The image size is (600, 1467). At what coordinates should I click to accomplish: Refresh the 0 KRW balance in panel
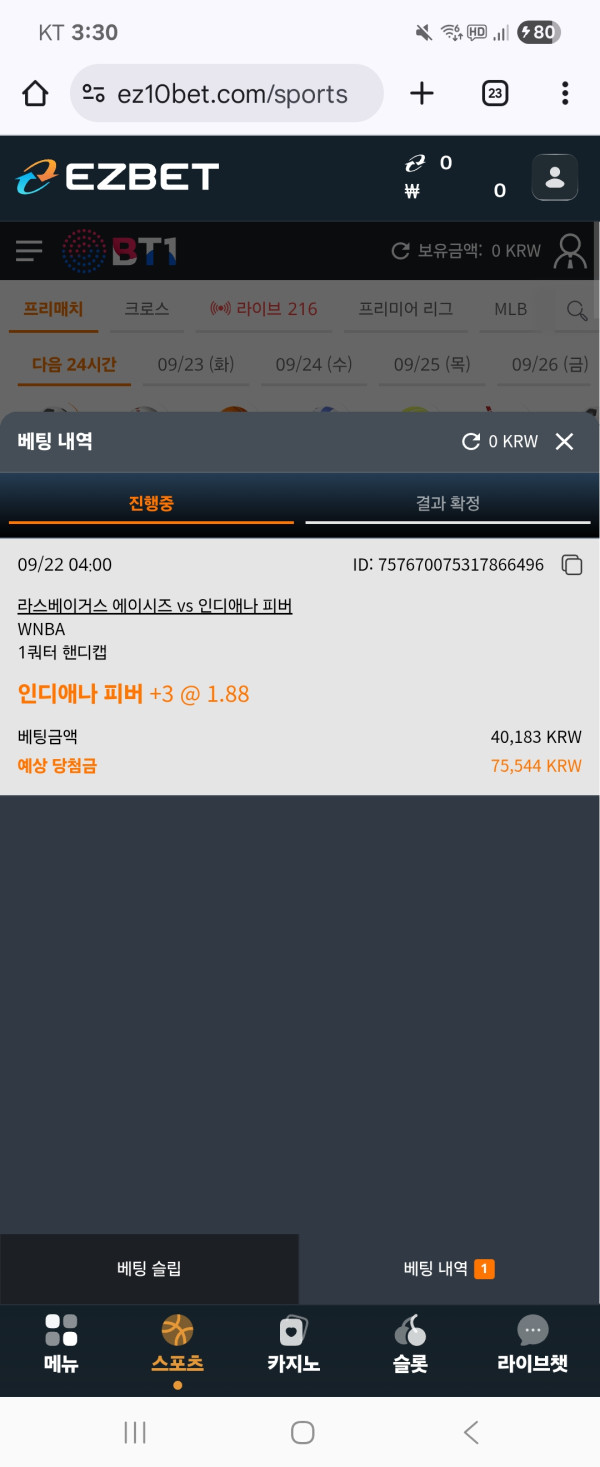click(471, 441)
